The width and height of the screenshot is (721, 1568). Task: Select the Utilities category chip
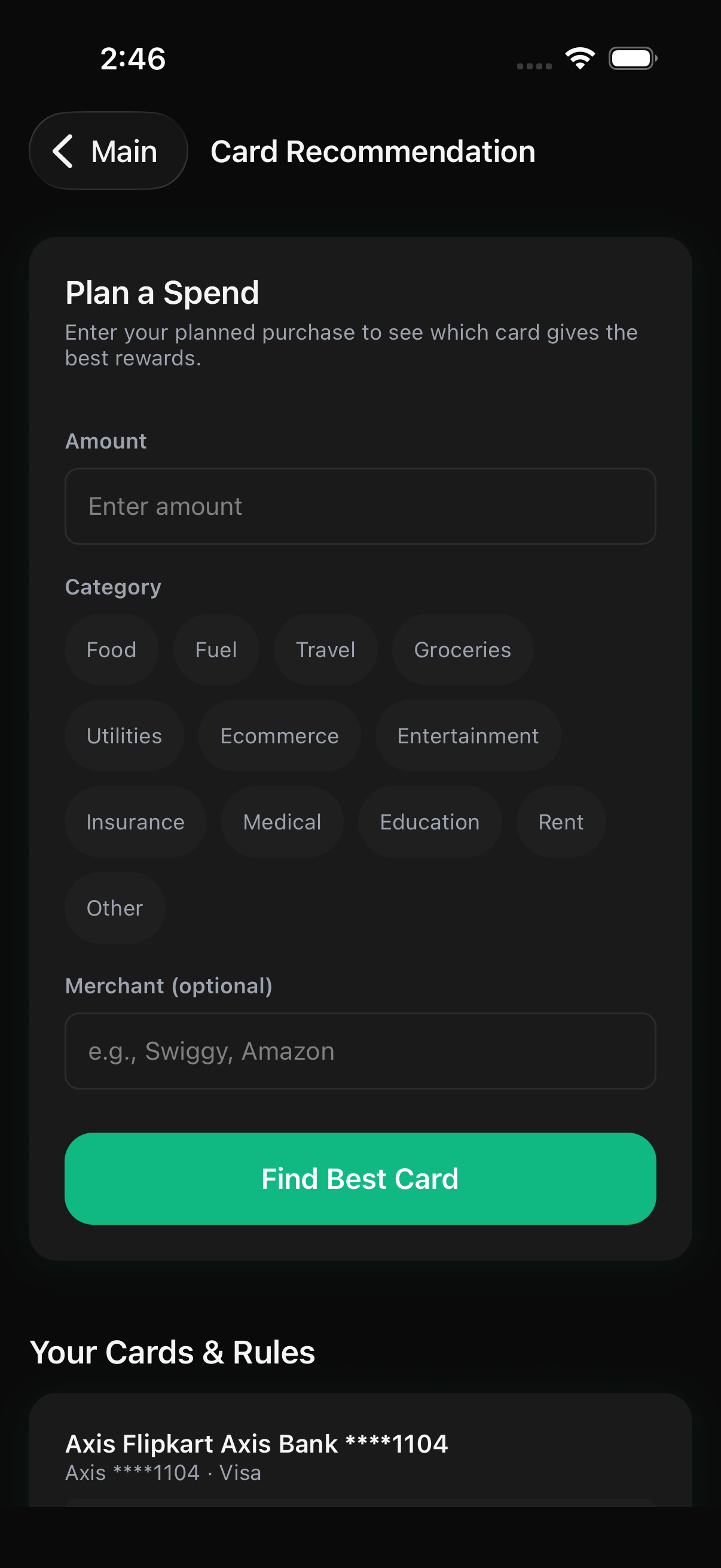click(124, 735)
